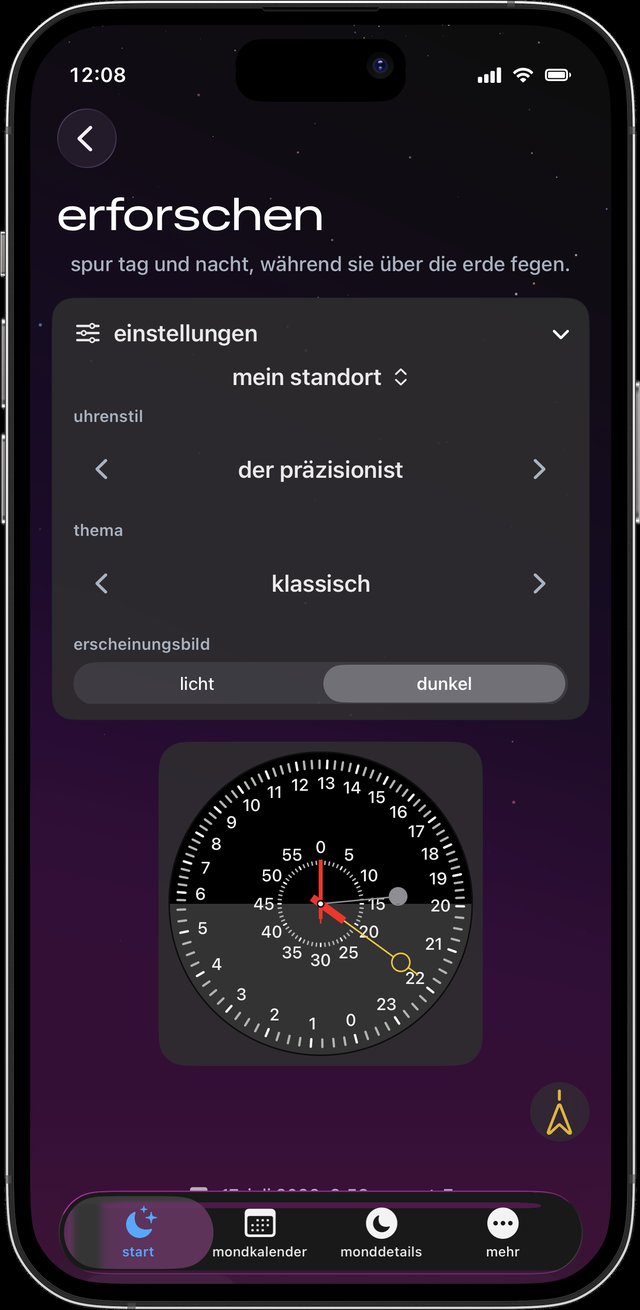Open the mein standort picker
The width and height of the screenshot is (640, 1310).
(x=320, y=377)
